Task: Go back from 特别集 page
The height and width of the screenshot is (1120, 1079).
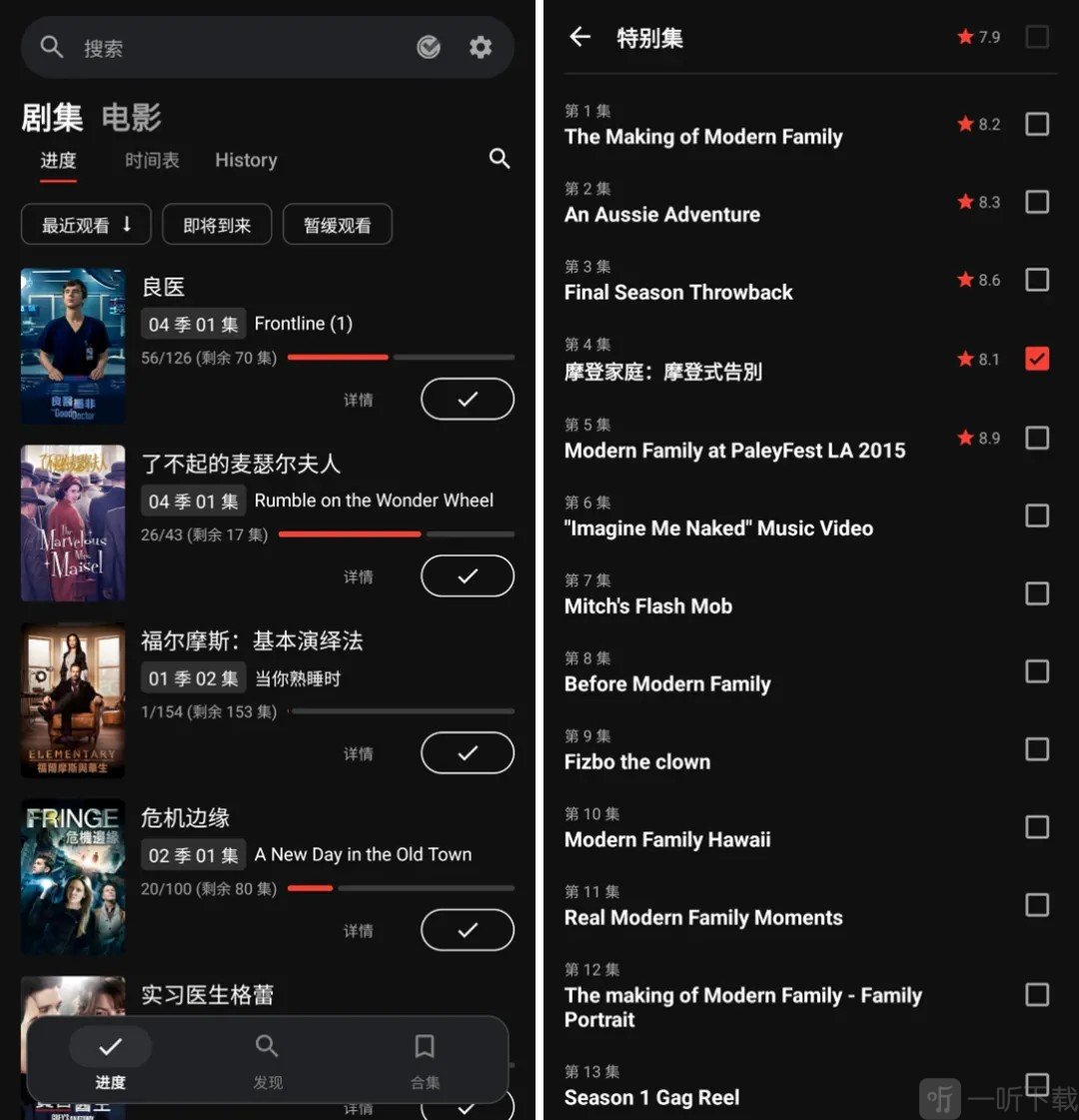Action: pyautogui.click(x=580, y=38)
